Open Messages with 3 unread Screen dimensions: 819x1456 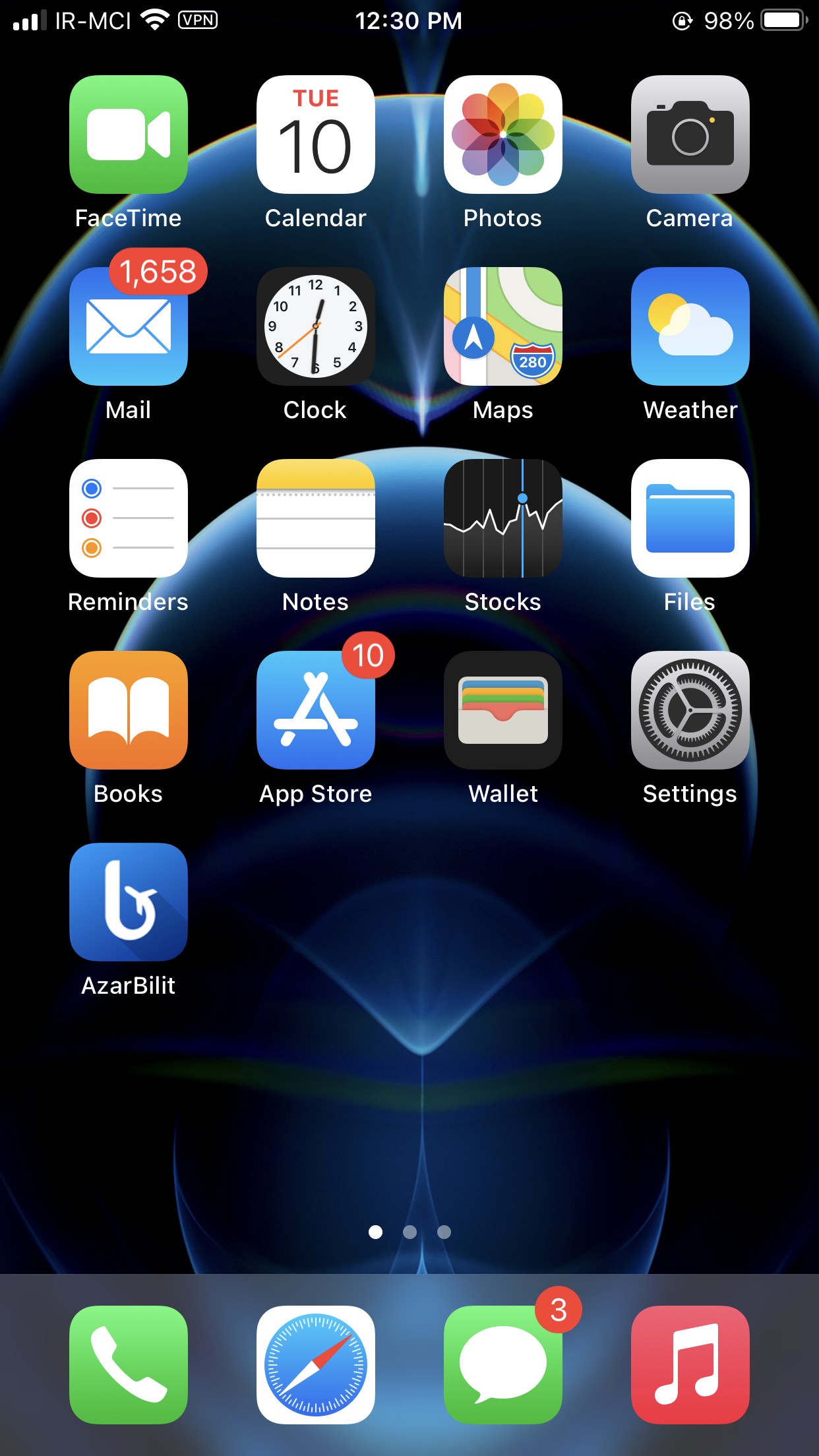point(503,1365)
